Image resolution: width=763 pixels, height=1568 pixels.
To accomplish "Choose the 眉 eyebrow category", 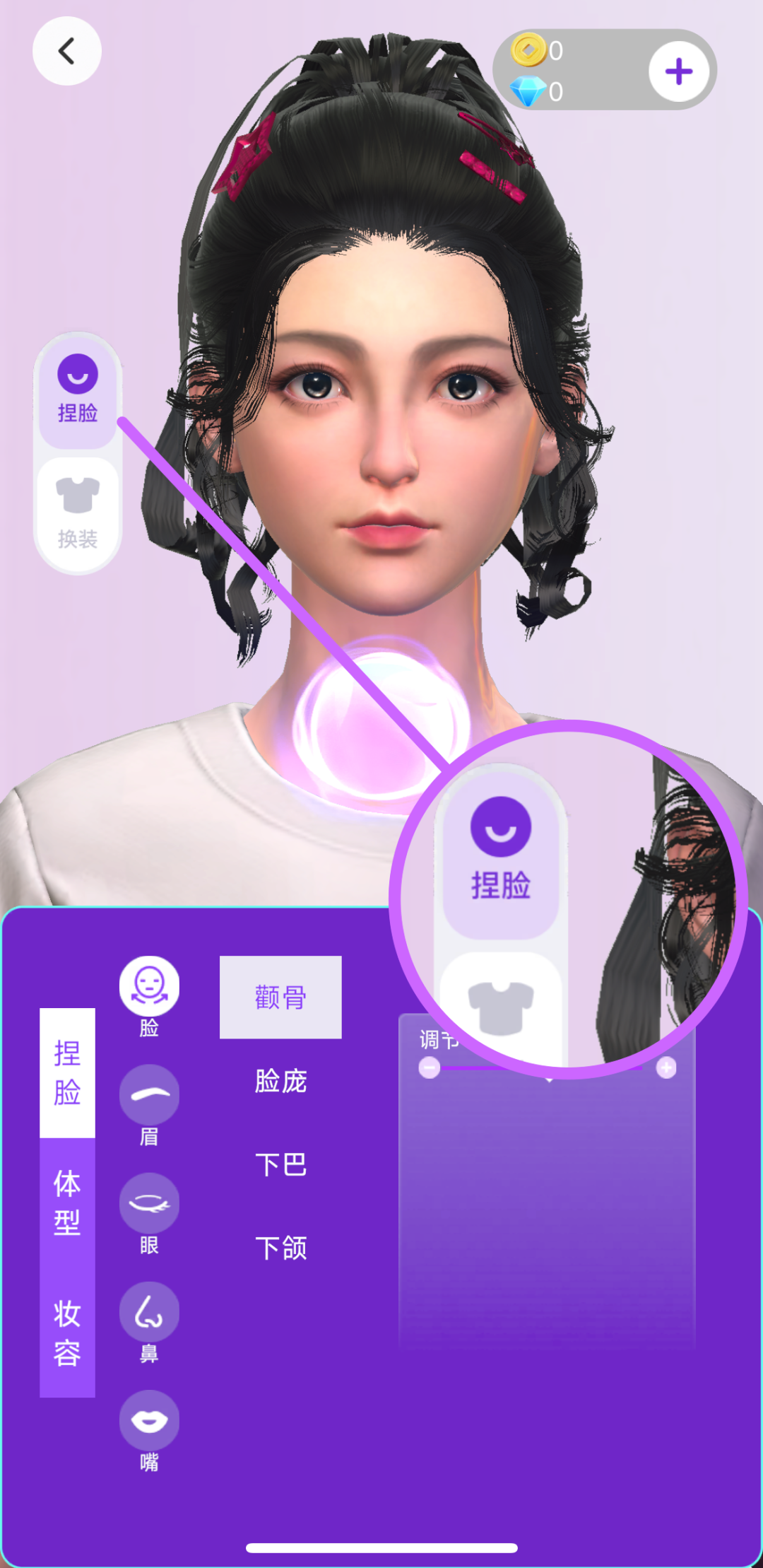I will point(149,1095).
